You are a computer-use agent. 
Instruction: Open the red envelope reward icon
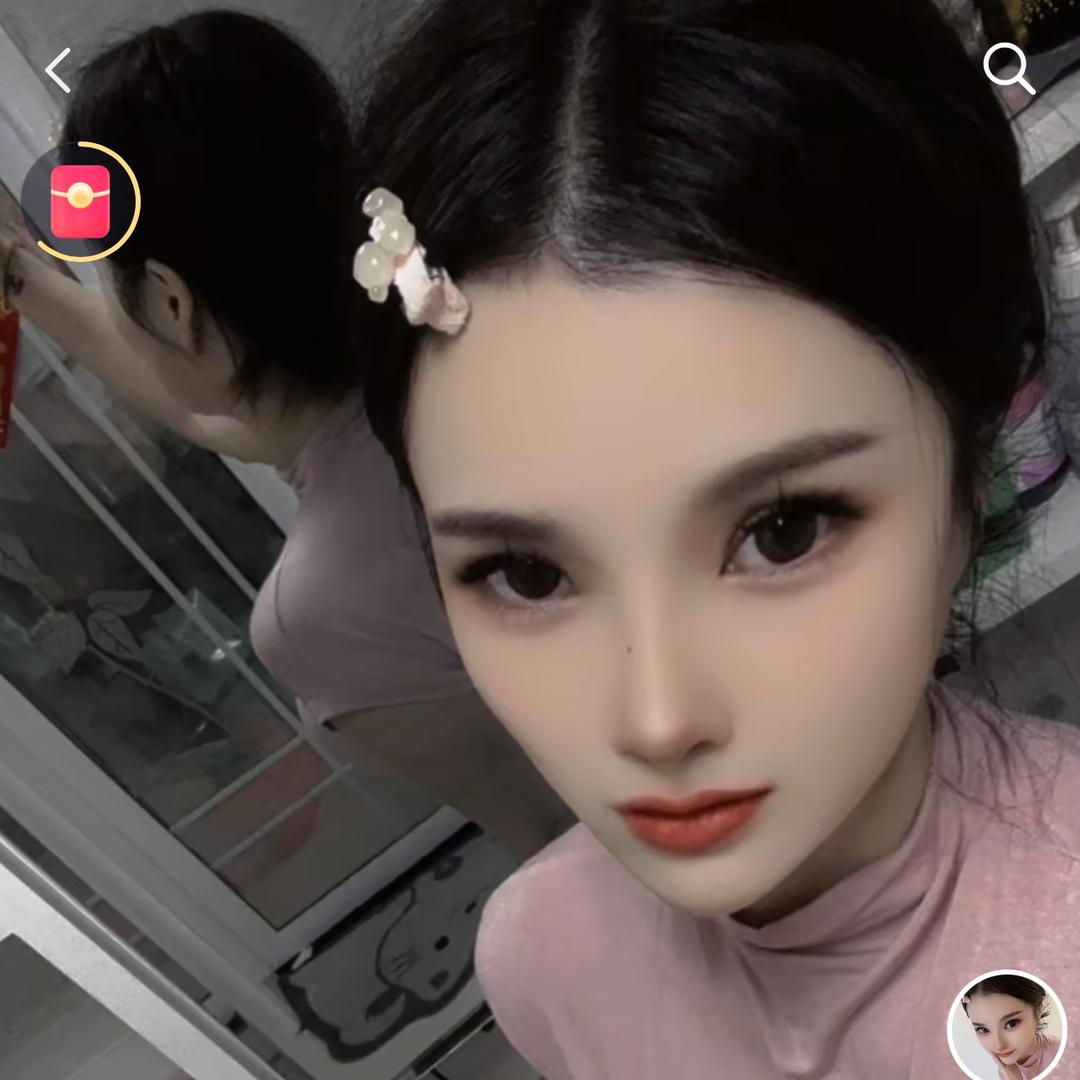pyautogui.click(x=81, y=201)
